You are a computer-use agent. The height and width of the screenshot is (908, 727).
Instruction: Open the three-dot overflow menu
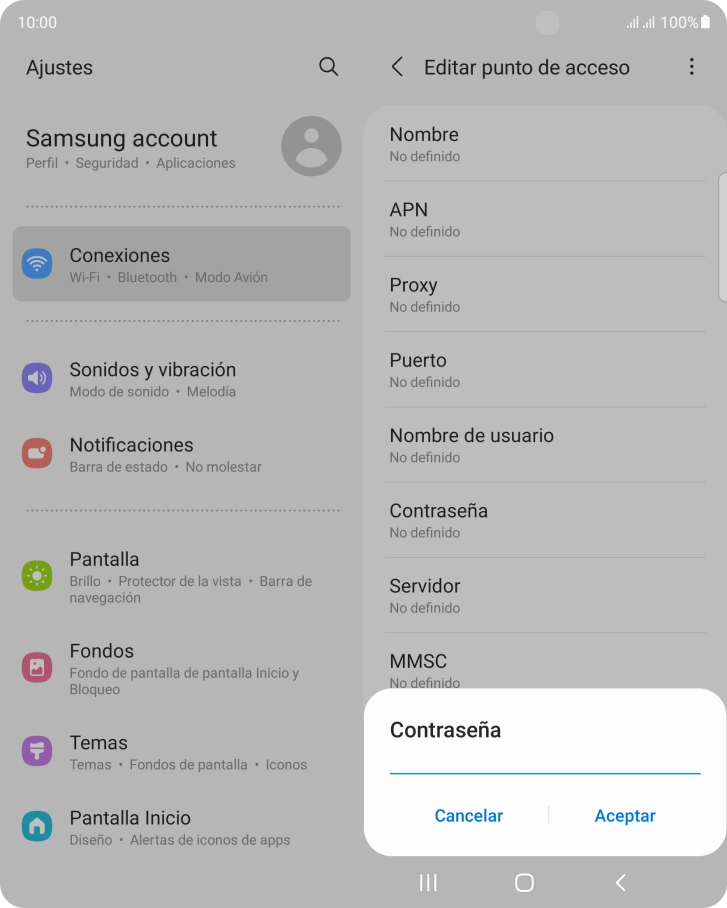pyautogui.click(x=691, y=67)
